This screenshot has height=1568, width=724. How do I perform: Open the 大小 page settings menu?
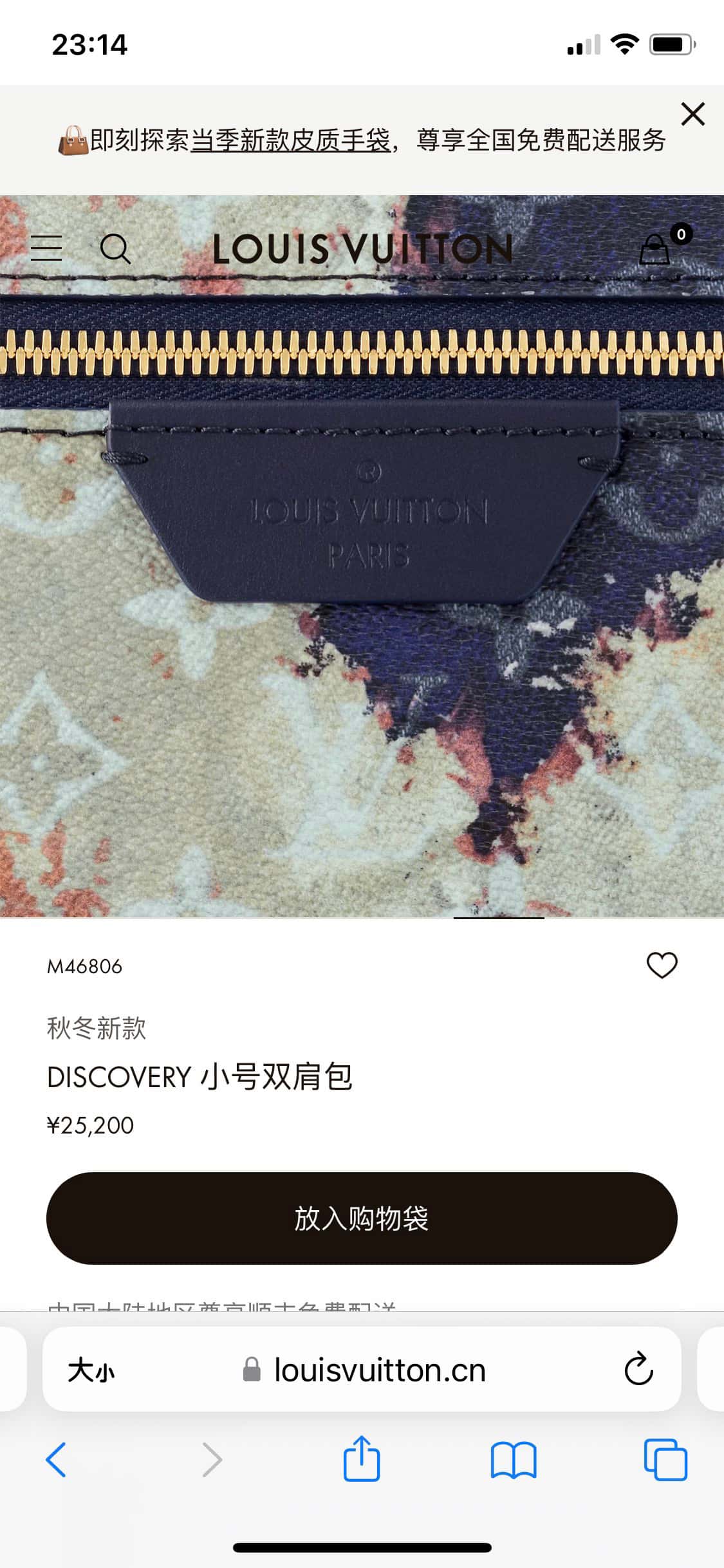pyautogui.click(x=91, y=1370)
